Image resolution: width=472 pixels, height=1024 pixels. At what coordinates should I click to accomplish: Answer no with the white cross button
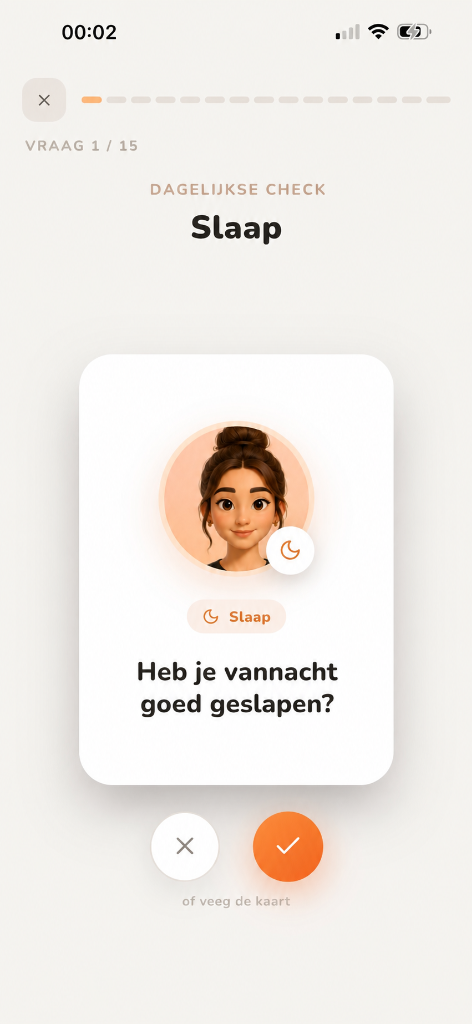pyautogui.click(x=185, y=846)
